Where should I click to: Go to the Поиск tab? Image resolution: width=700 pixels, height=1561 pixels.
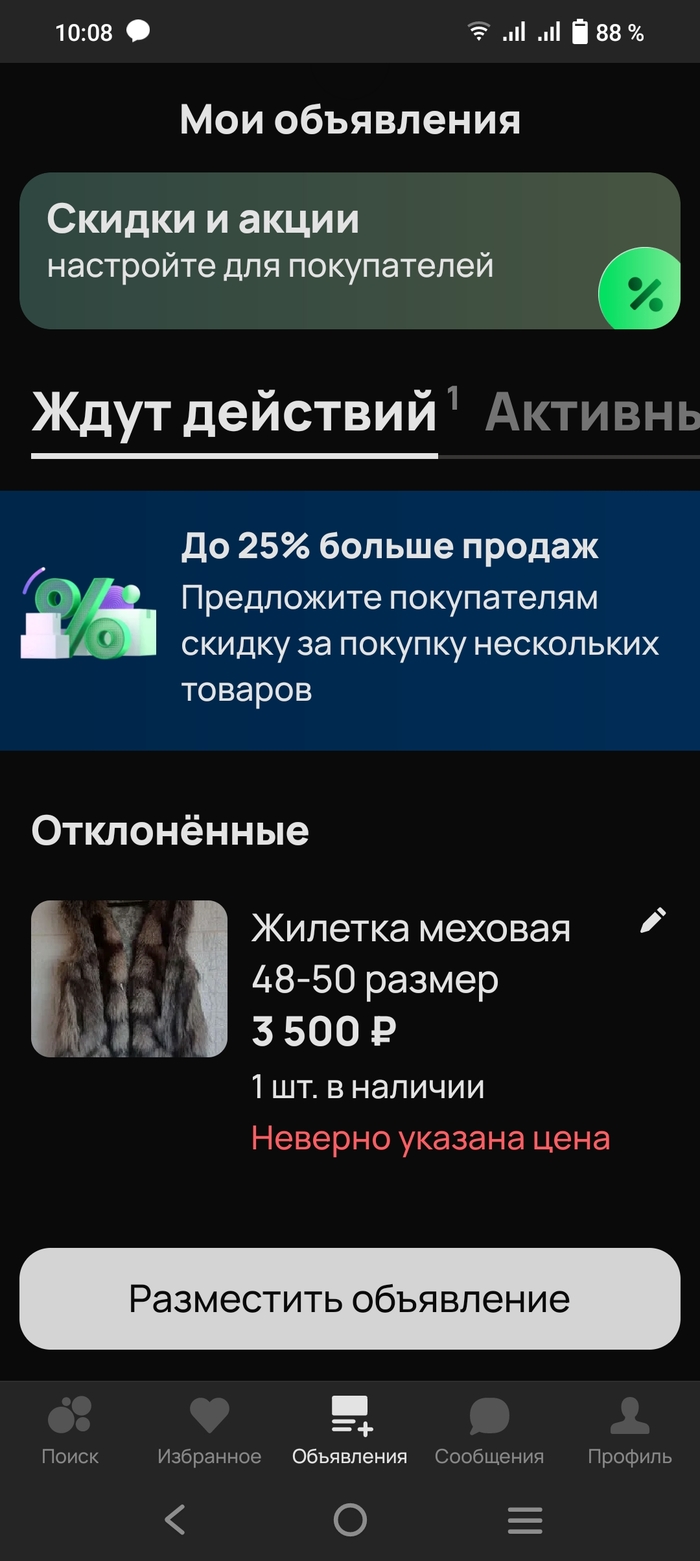pyautogui.click(x=70, y=1430)
